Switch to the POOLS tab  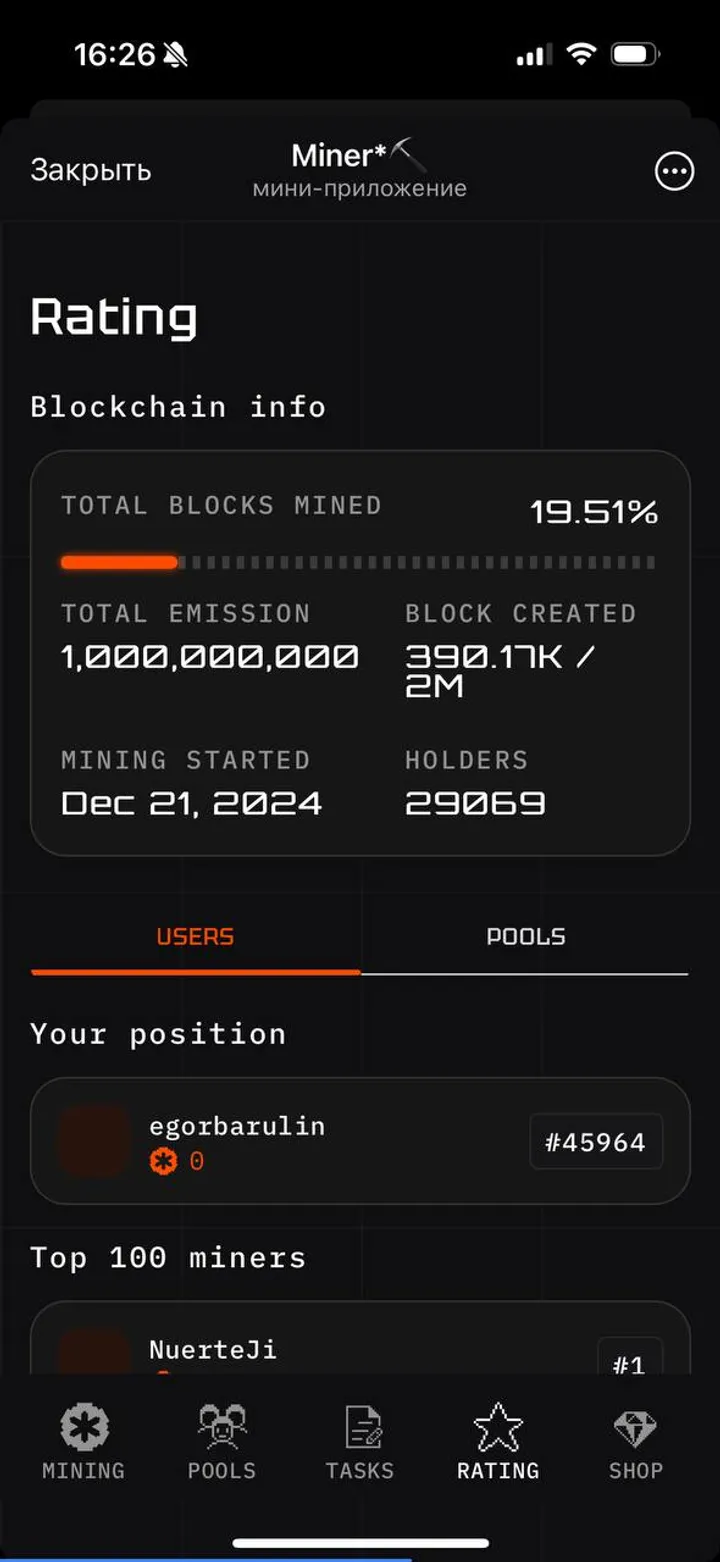525,937
